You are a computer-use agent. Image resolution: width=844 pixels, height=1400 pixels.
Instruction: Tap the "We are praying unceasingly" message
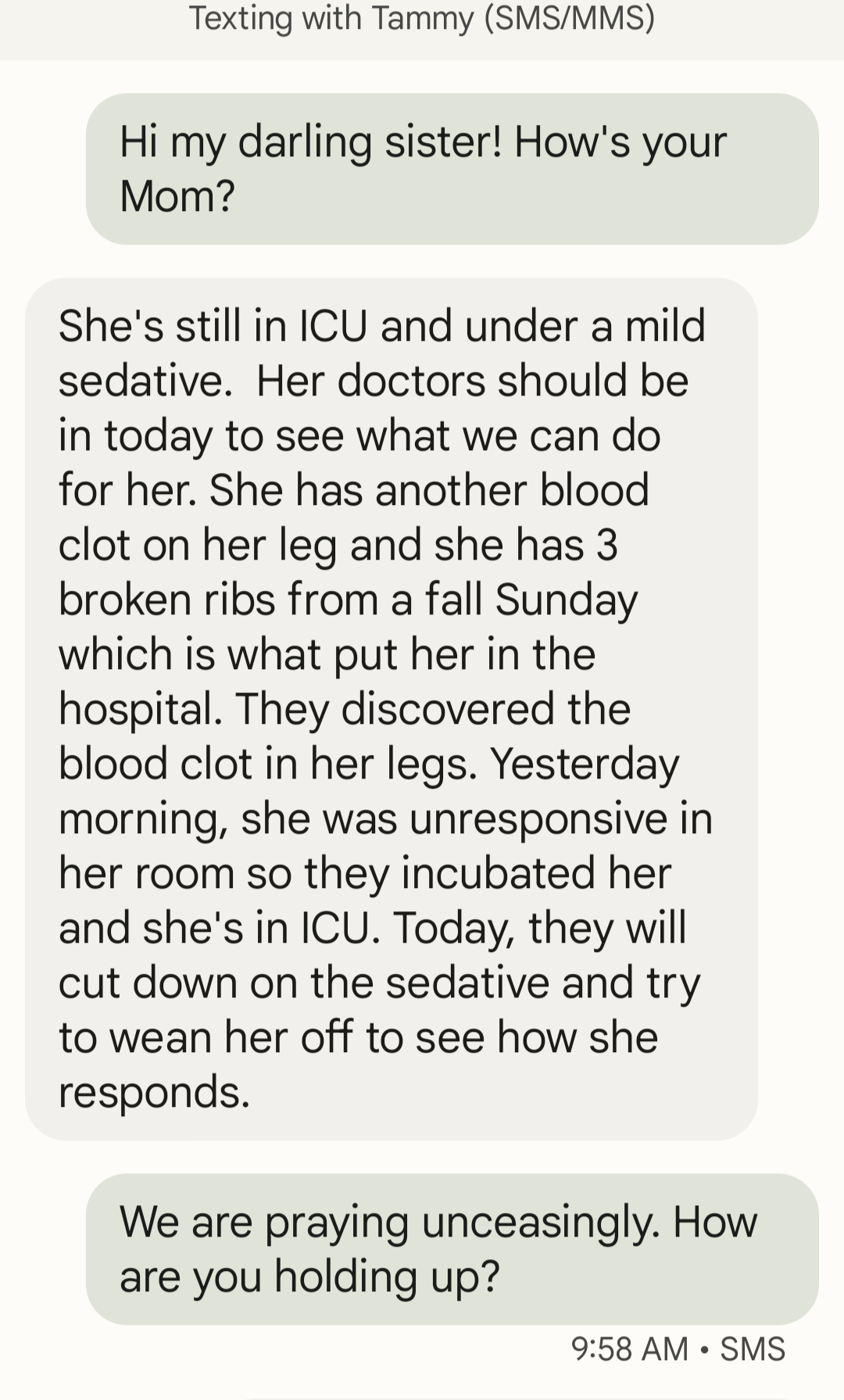coord(452,1248)
